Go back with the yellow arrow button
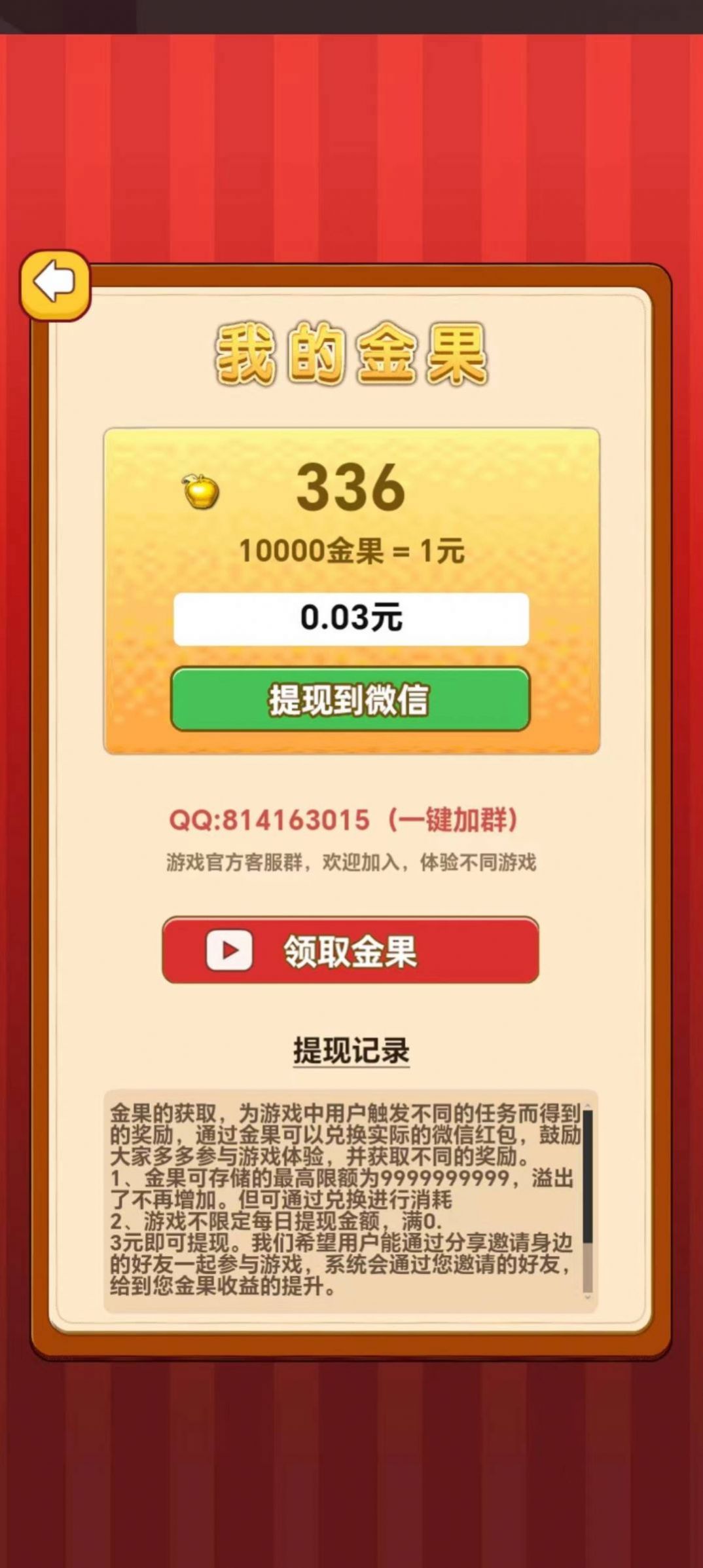703x1568 pixels. pos(55,285)
